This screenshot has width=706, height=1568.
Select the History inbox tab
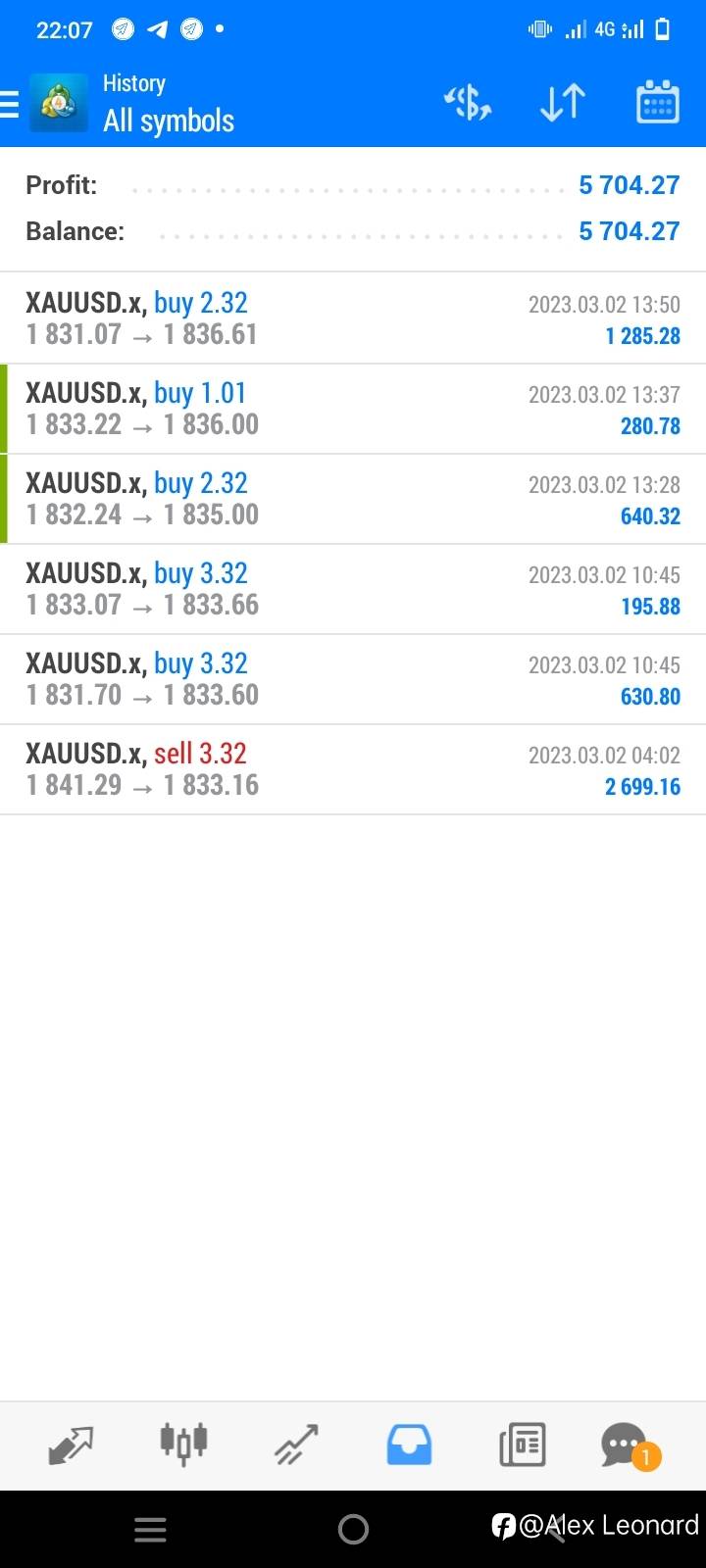[x=409, y=1445]
